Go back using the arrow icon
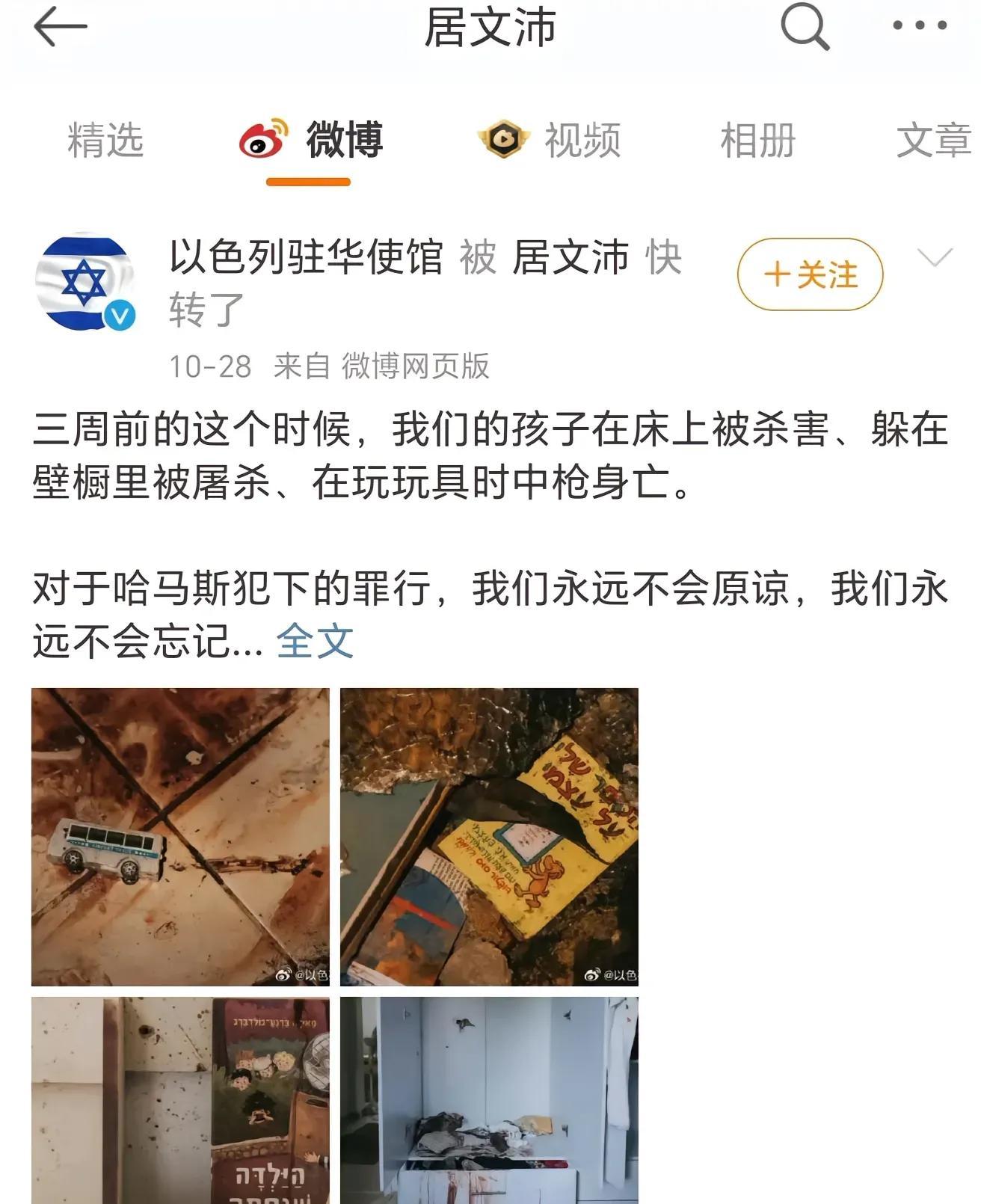 (60, 27)
